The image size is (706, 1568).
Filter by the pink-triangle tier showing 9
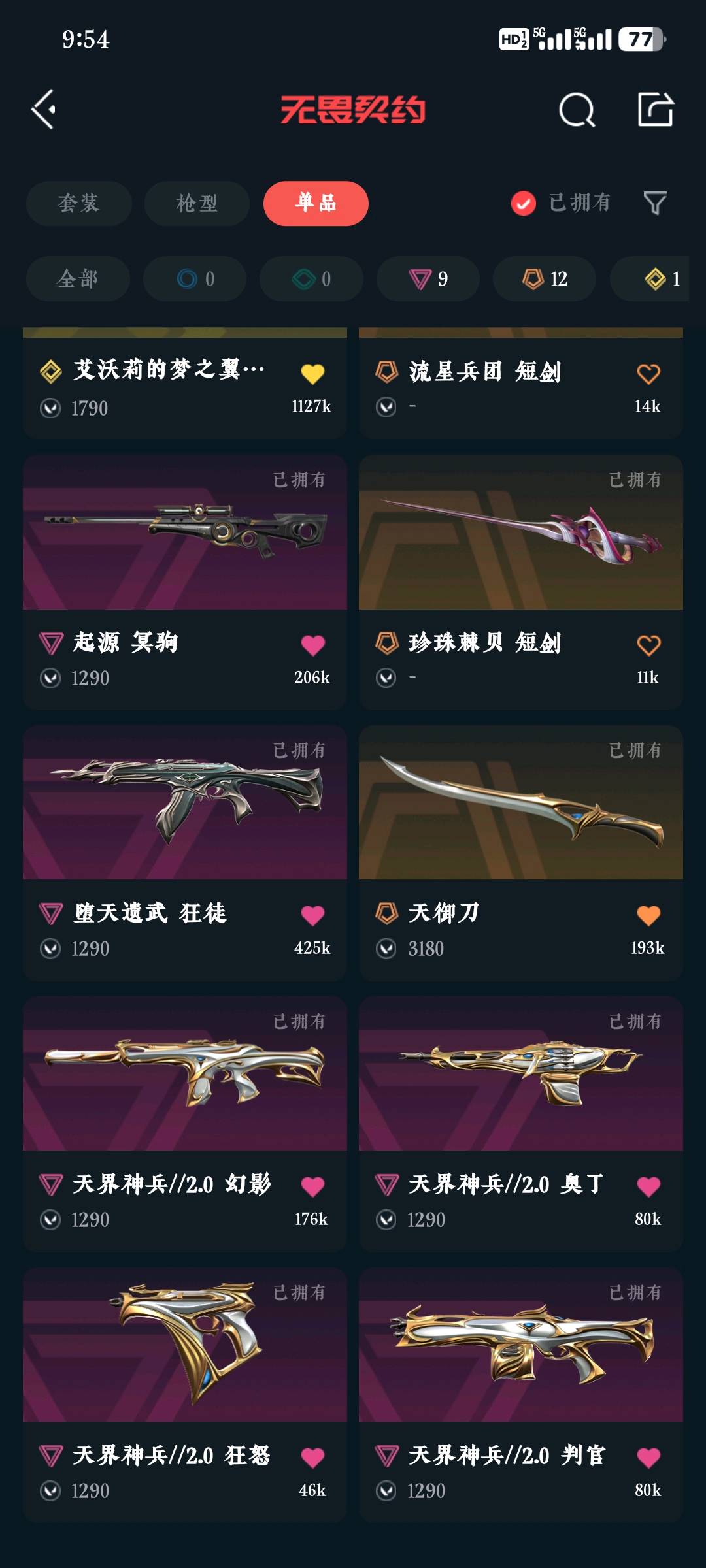click(428, 279)
